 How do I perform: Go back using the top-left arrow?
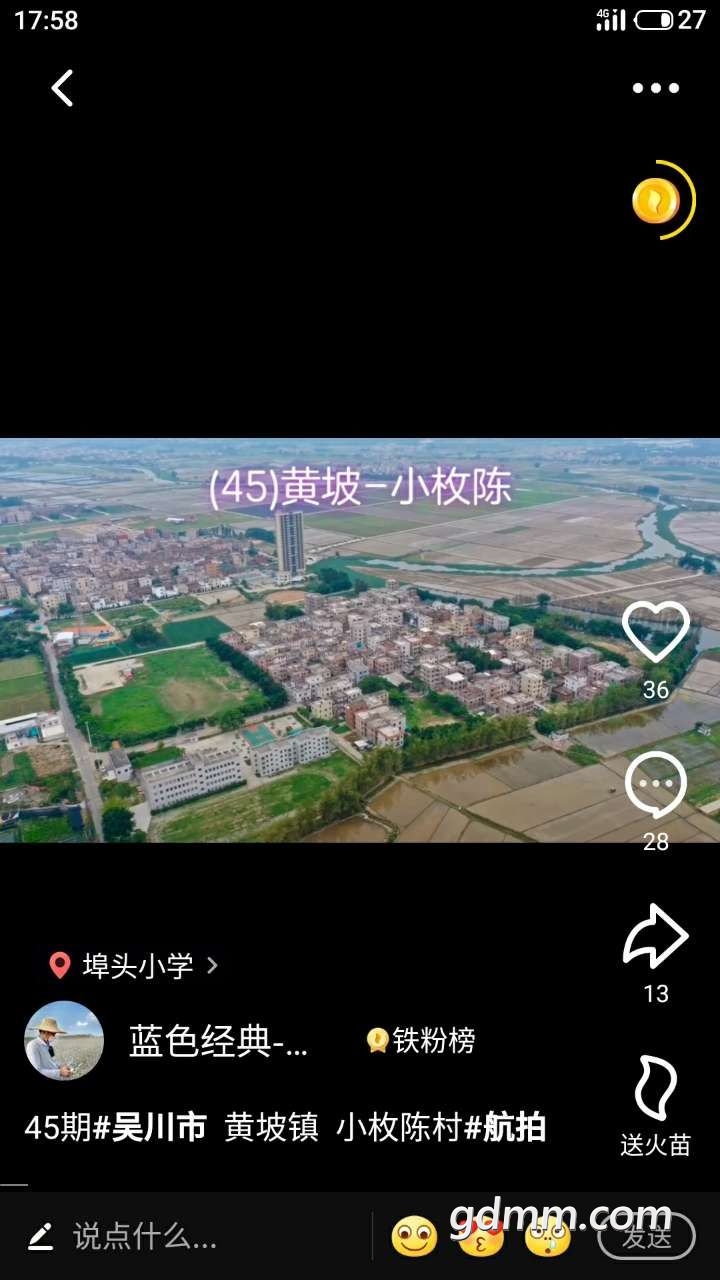63,88
